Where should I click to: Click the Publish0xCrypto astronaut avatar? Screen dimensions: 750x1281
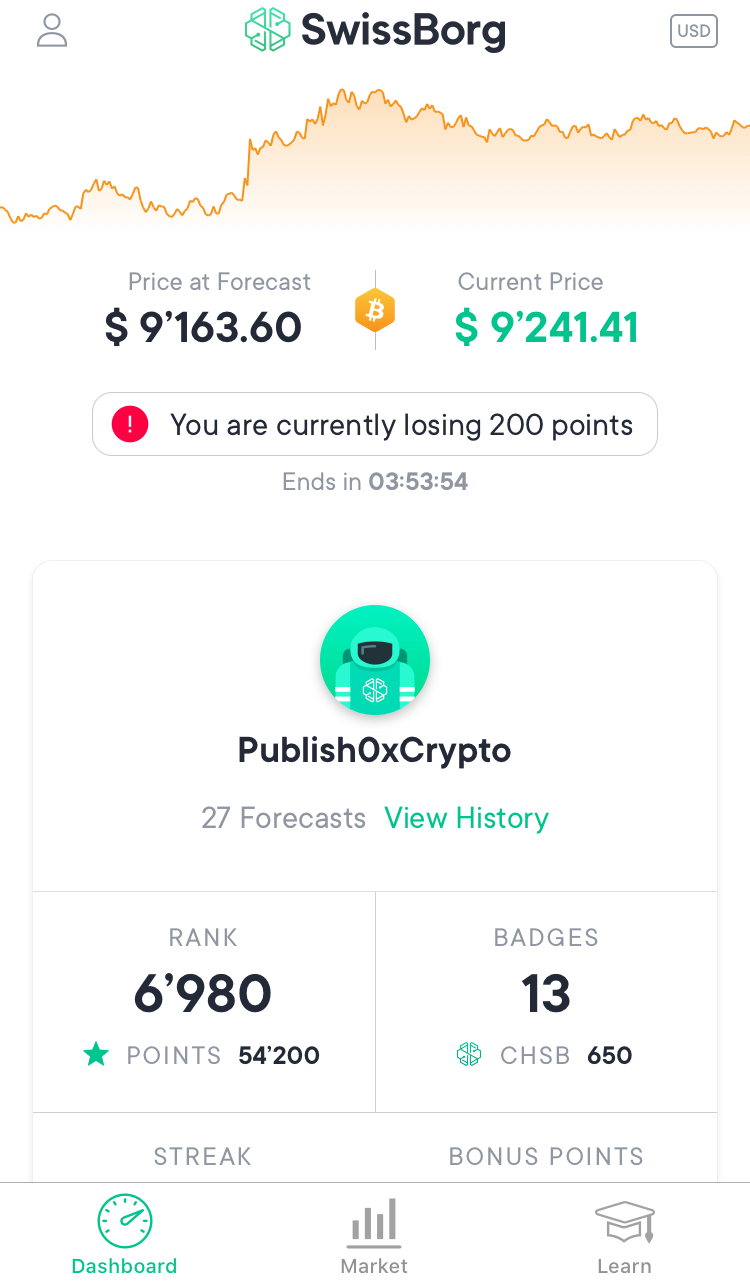[375, 660]
